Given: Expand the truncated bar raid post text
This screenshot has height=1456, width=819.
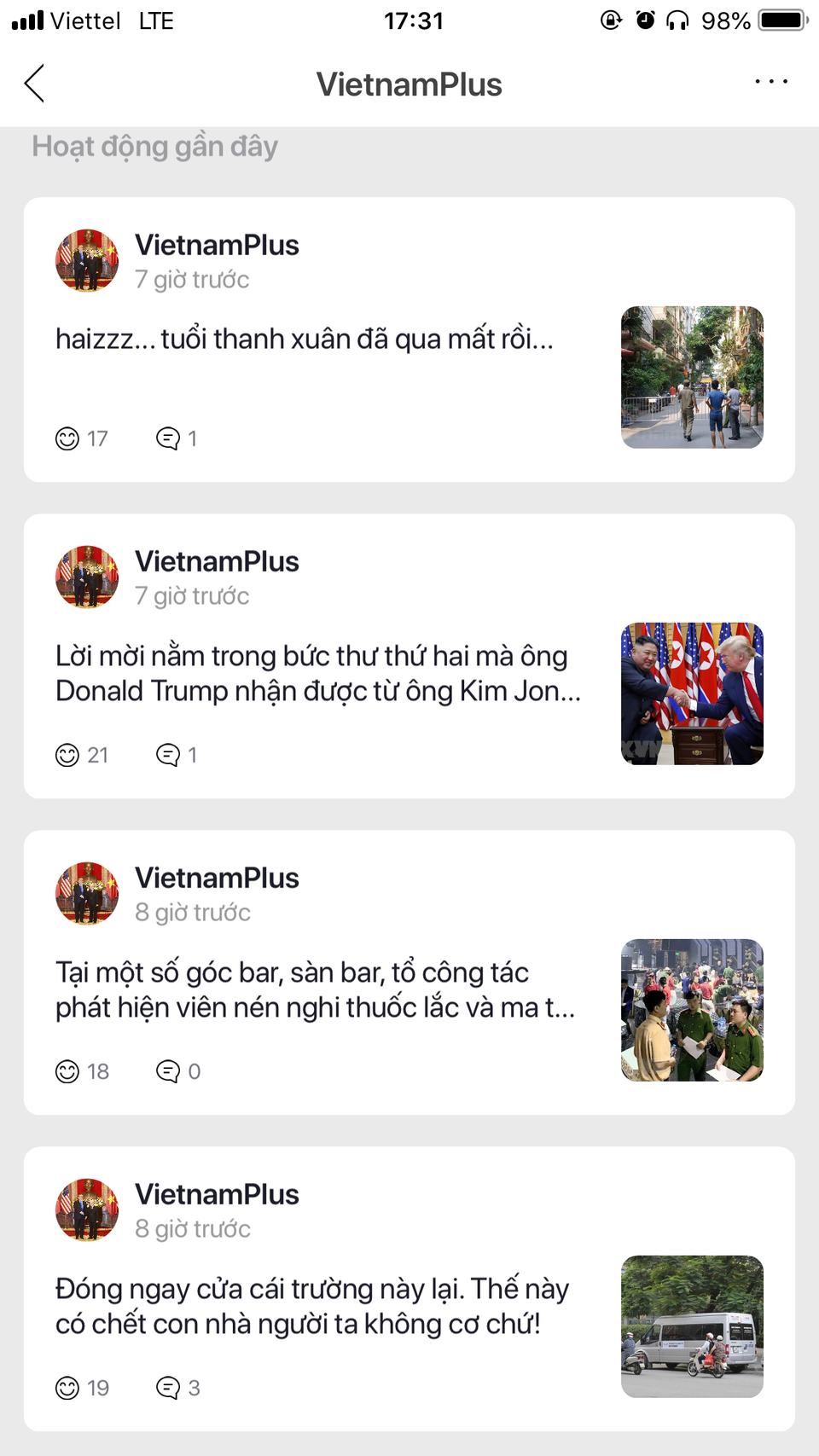Looking at the screenshot, I should pos(314,989).
